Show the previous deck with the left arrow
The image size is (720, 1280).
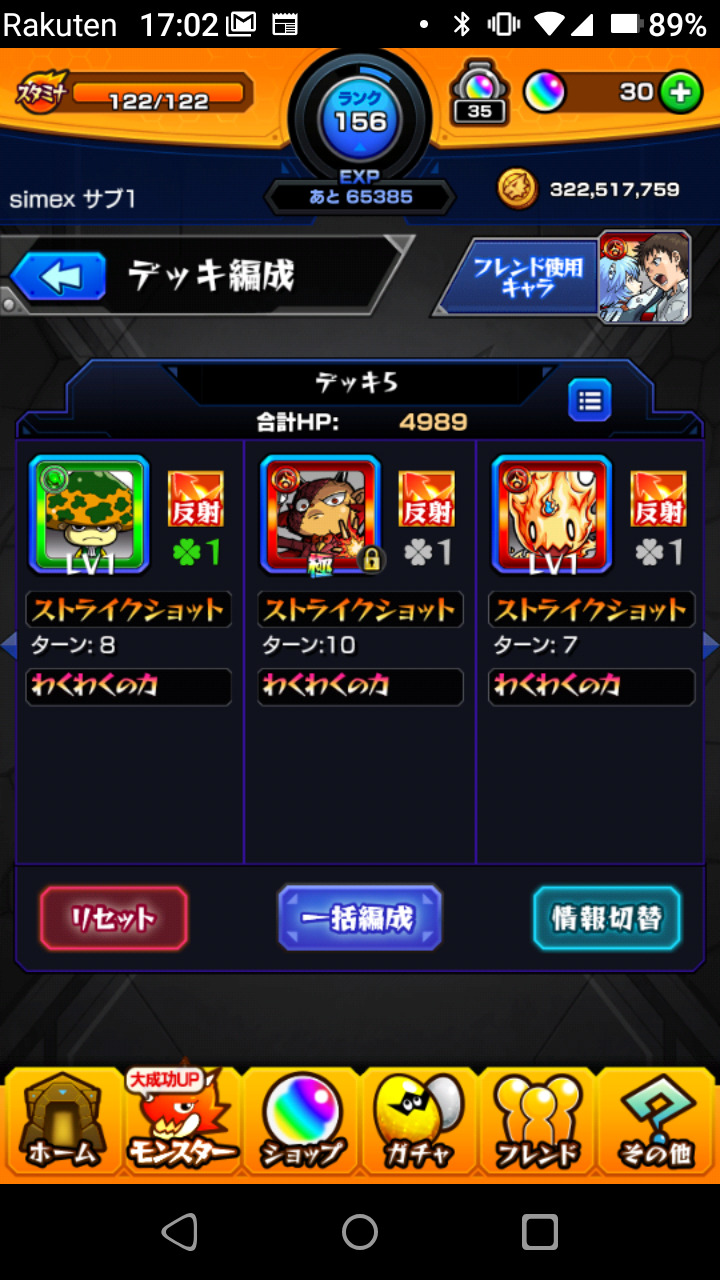[x=8, y=645]
